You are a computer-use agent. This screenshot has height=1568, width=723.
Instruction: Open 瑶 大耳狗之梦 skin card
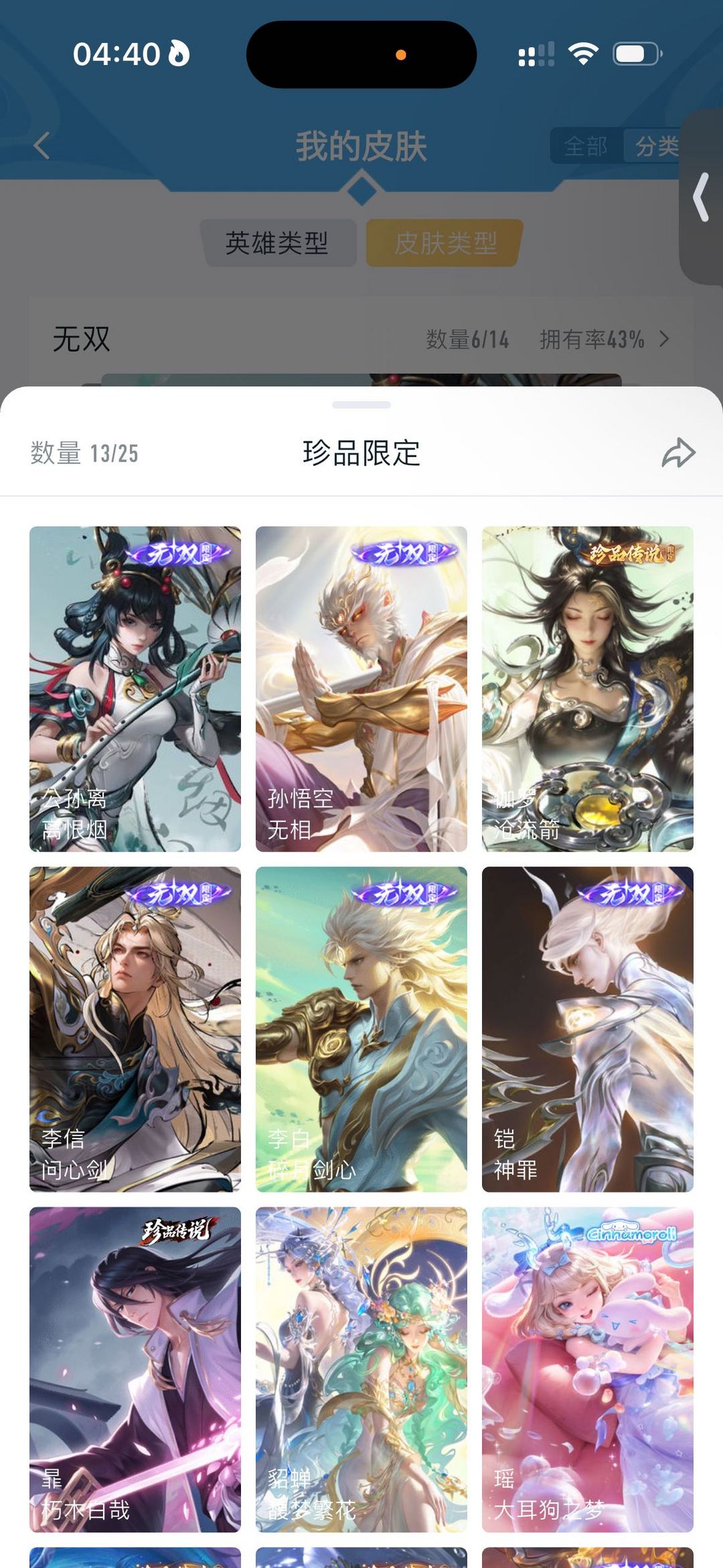point(587,1369)
